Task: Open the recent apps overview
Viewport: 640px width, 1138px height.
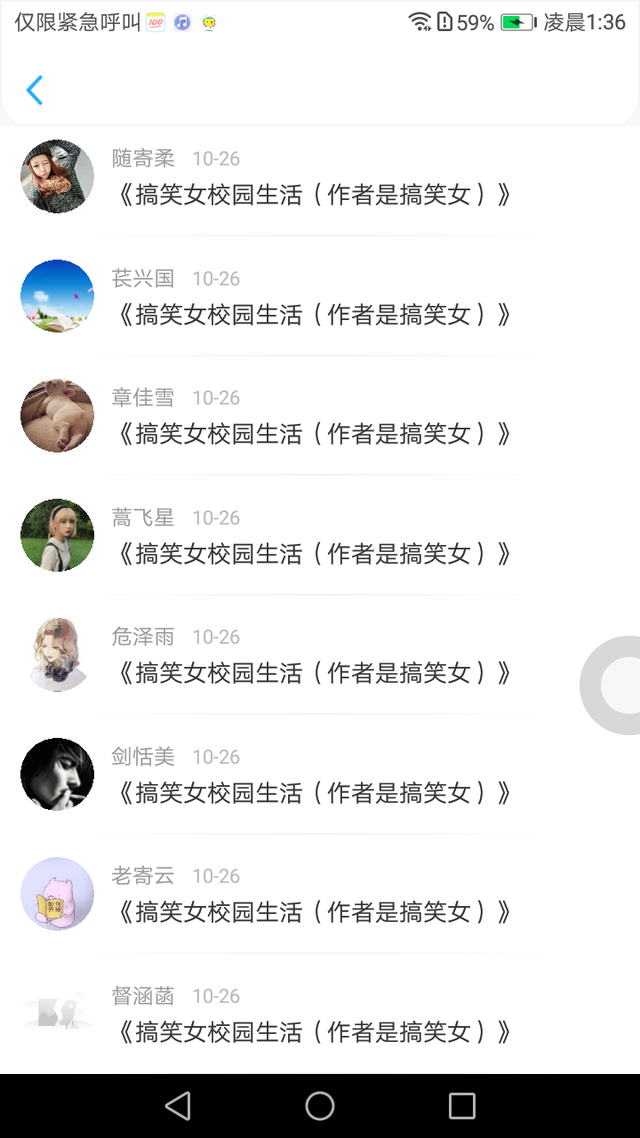Action: pyautogui.click(x=462, y=1105)
